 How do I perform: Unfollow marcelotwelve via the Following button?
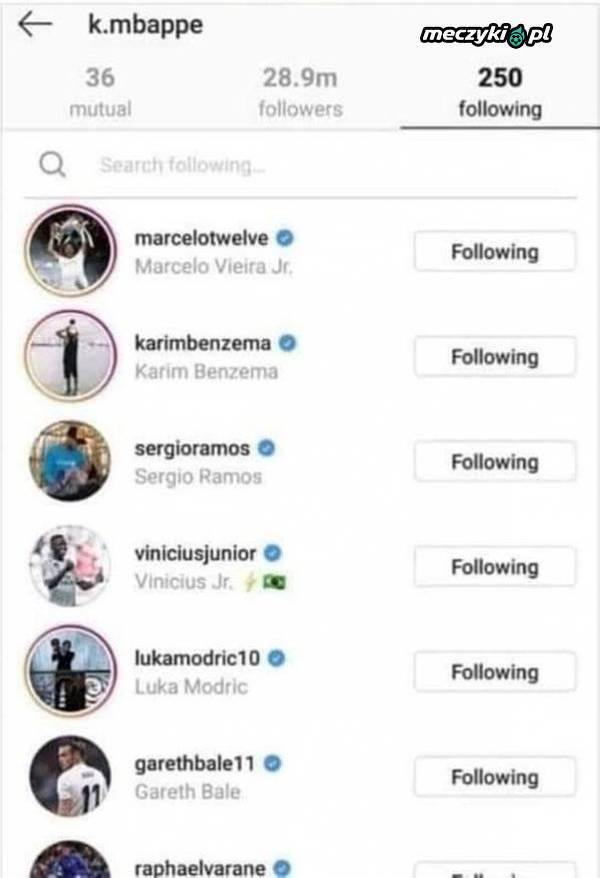pos(494,253)
